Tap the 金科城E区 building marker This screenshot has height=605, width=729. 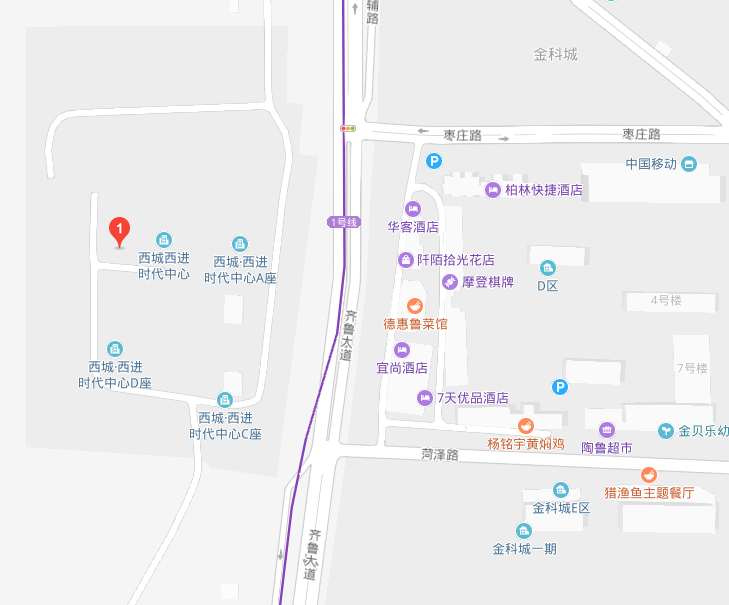click(x=560, y=490)
